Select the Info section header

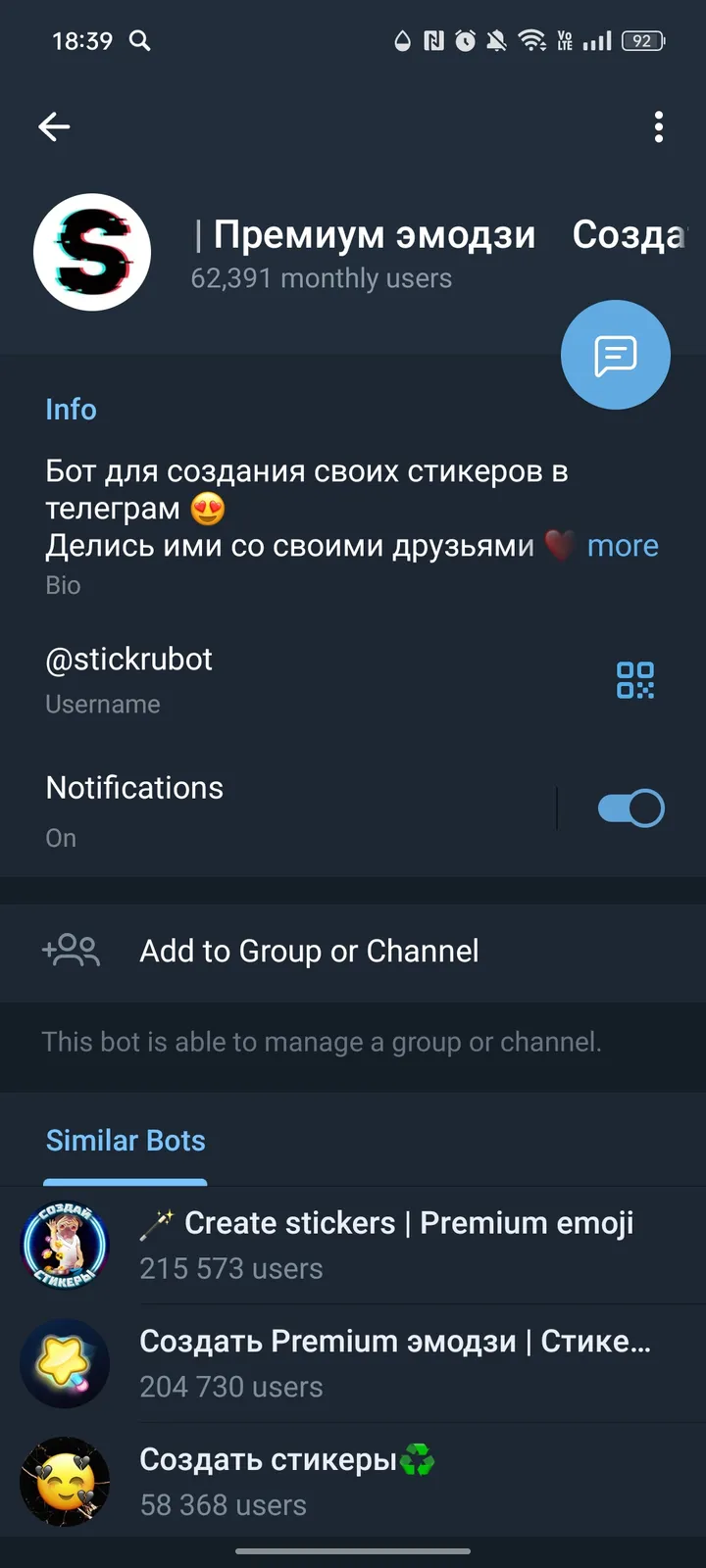[71, 410]
